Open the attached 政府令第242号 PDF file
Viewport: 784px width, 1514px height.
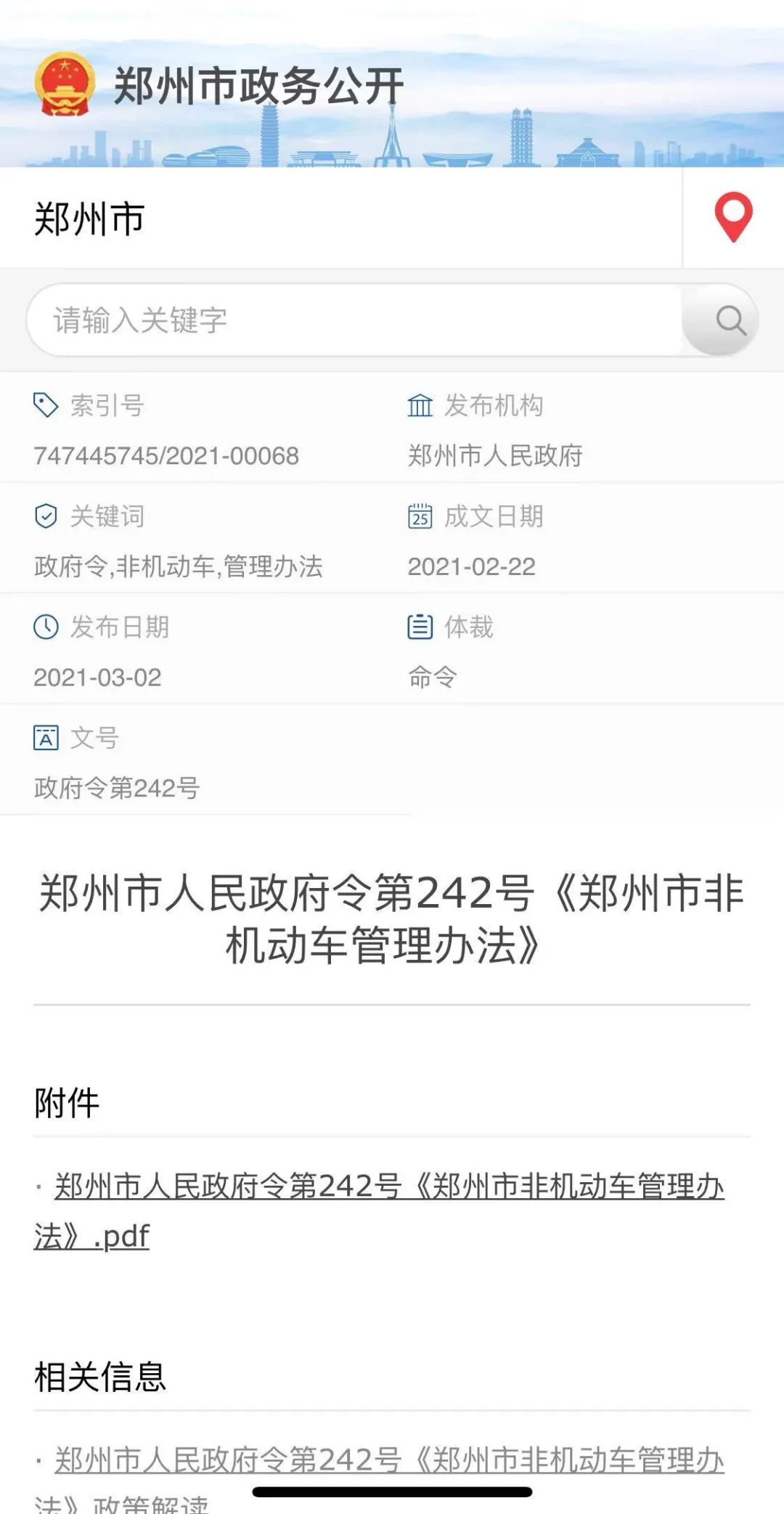[x=388, y=1187]
